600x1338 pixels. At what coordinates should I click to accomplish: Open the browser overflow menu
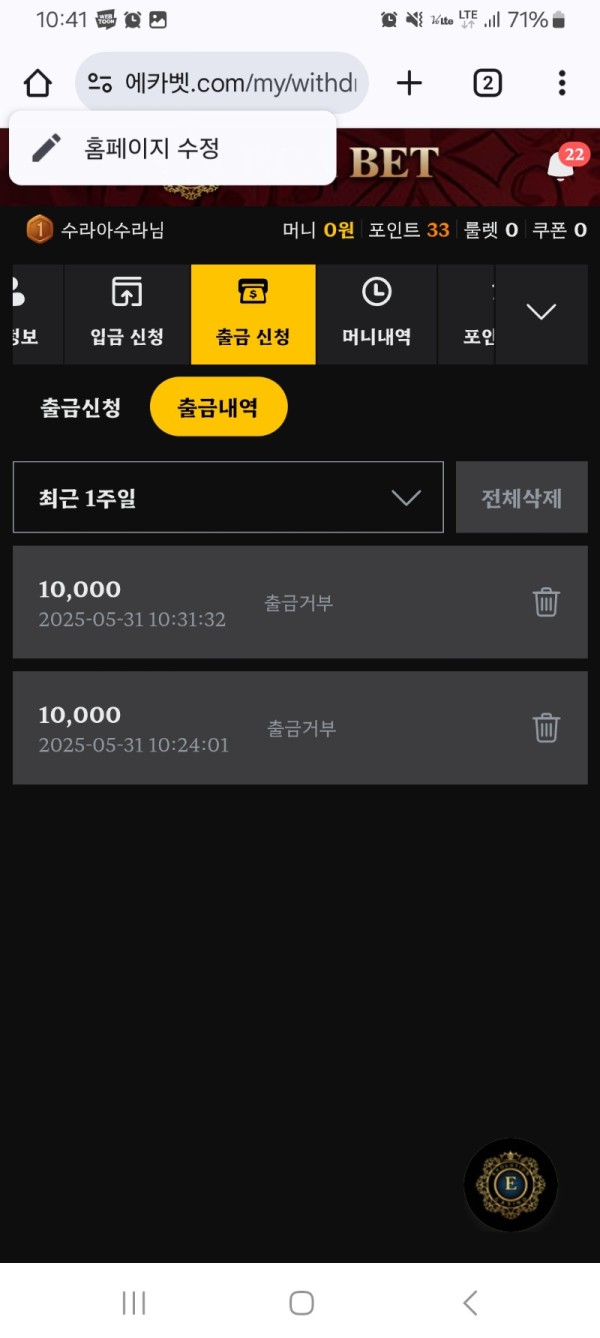[x=562, y=83]
